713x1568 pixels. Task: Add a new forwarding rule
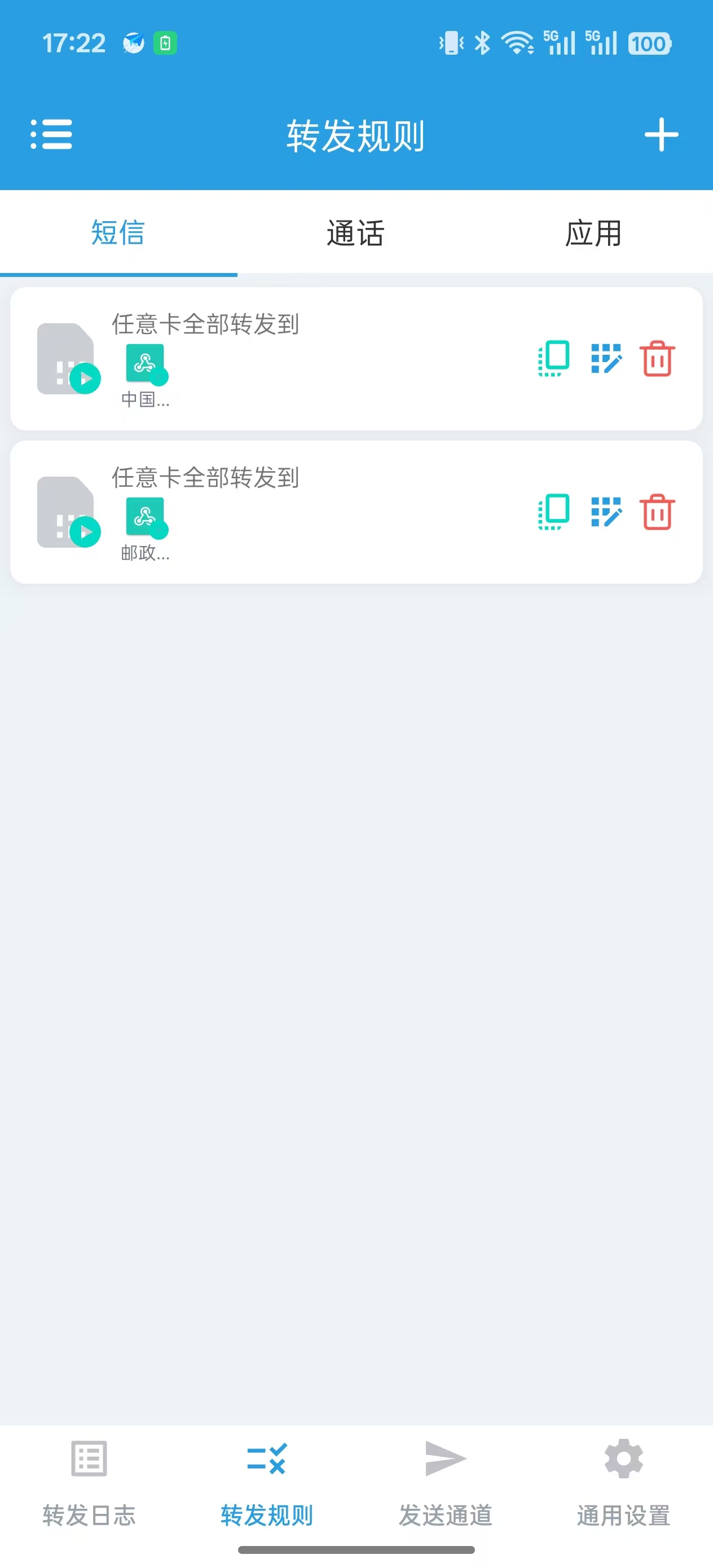(x=661, y=135)
